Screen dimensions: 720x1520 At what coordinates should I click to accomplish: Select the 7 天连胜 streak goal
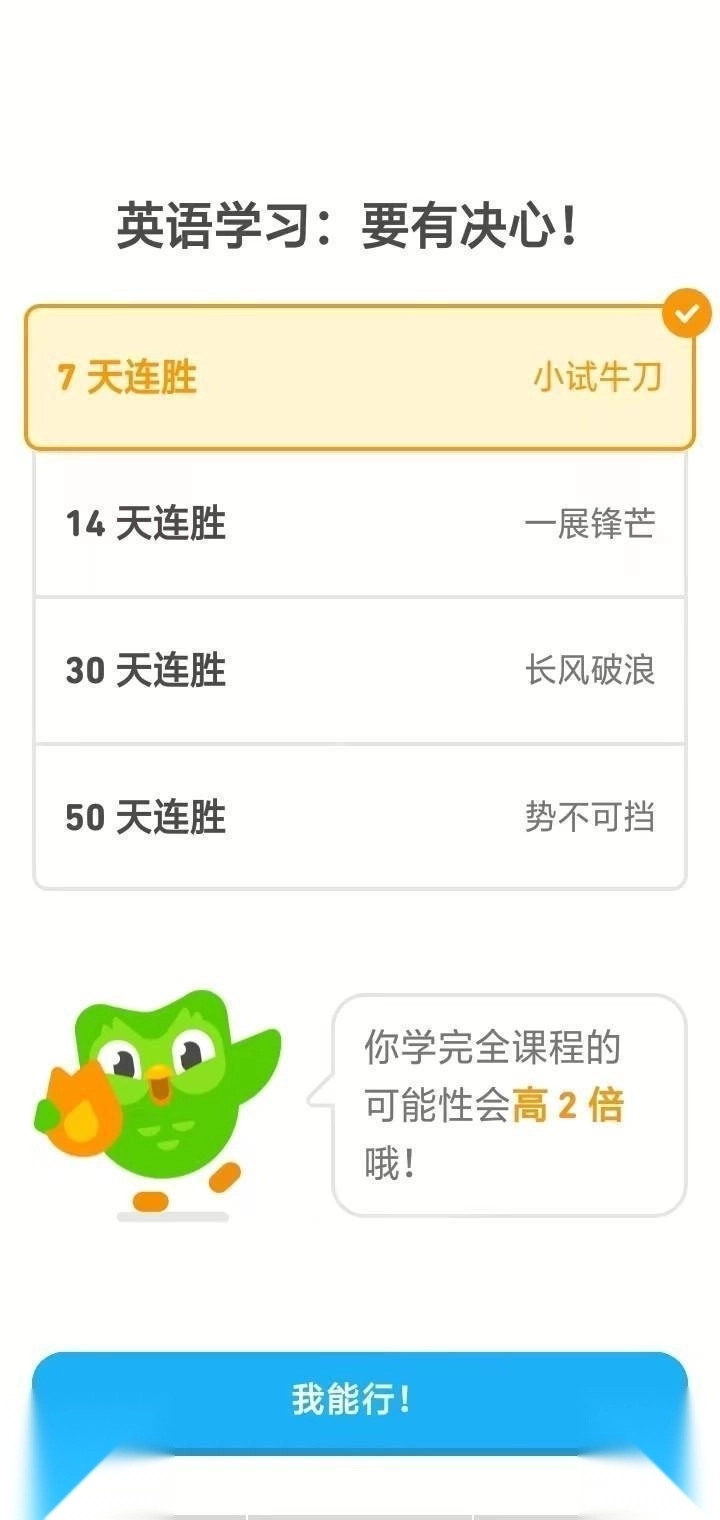click(x=360, y=377)
